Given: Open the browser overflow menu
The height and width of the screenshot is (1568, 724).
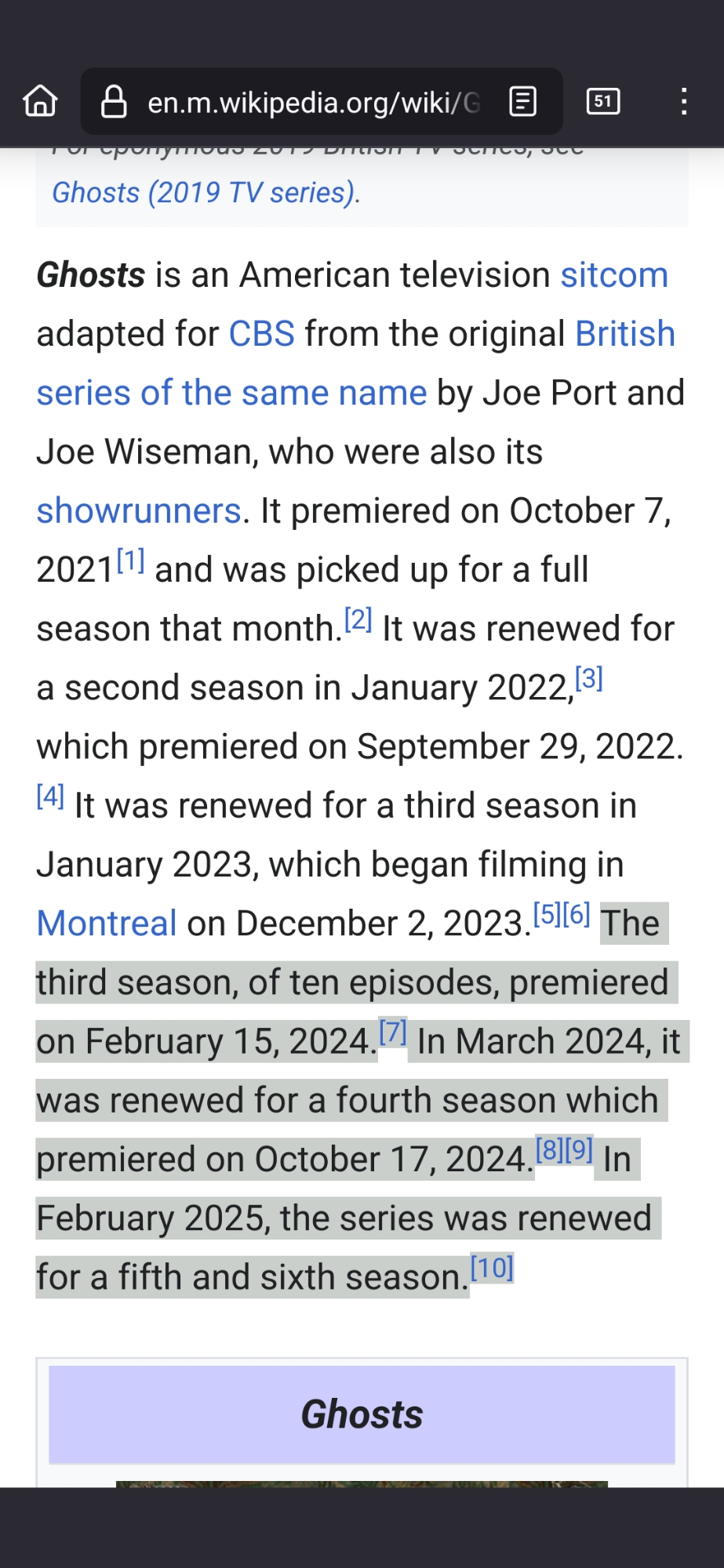Looking at the screenshot, I should tap(684, 102).
